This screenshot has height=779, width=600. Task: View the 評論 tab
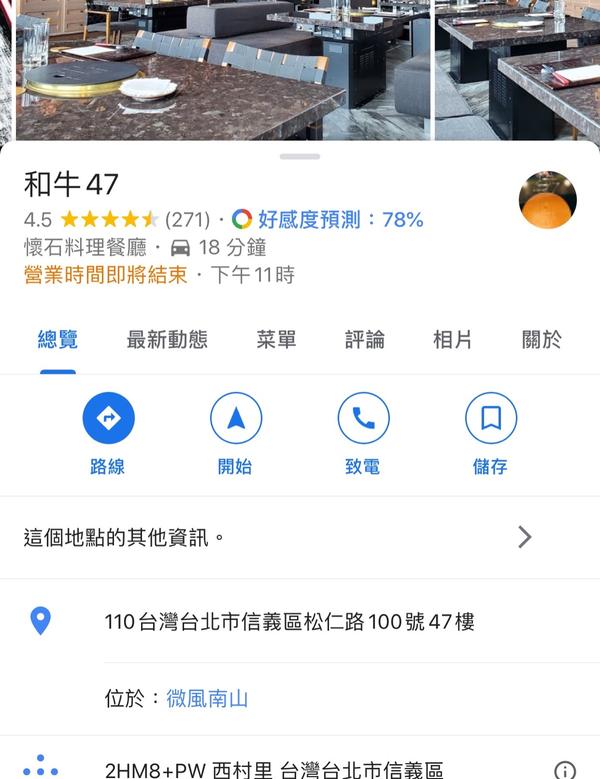365,340
